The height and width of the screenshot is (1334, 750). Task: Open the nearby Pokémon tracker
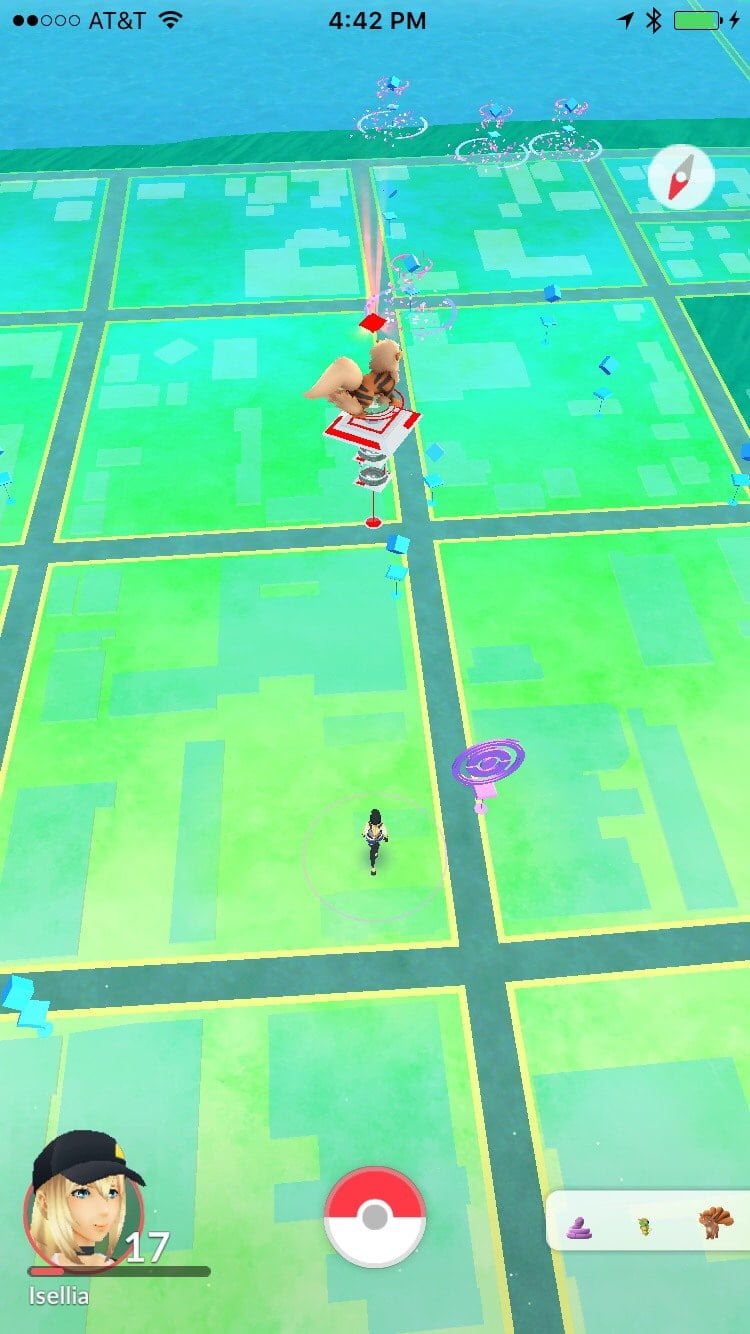(648, 1221)
